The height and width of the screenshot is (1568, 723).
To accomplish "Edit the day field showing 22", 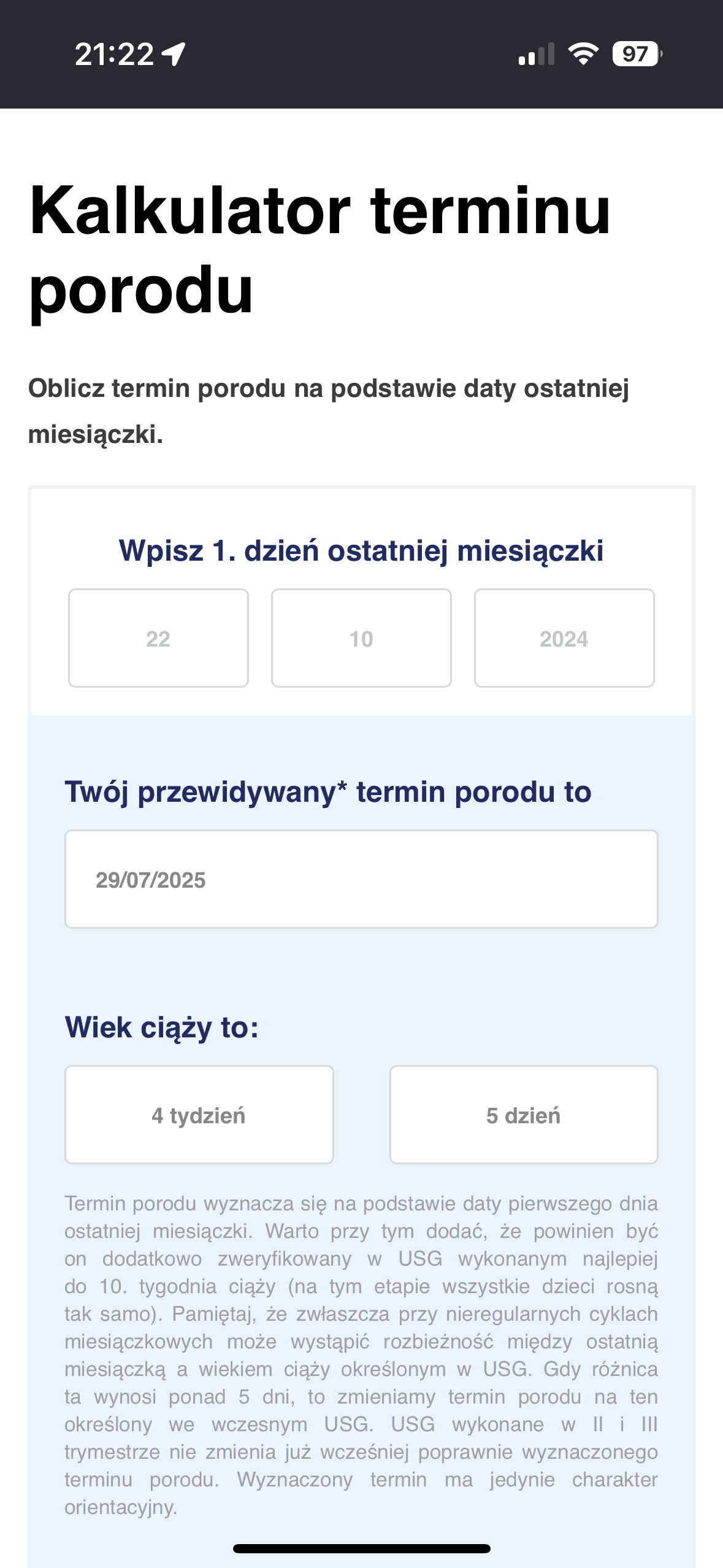I will (x=158, y=638).
